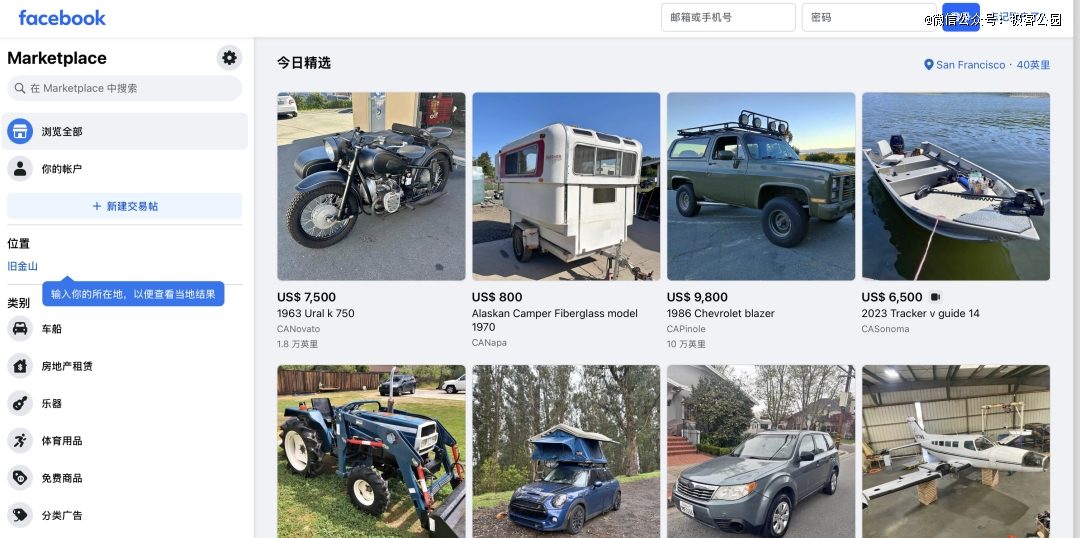1080x538 pixels.
Task: Tap the Marketplace search box
Action: tap(125, 88)
